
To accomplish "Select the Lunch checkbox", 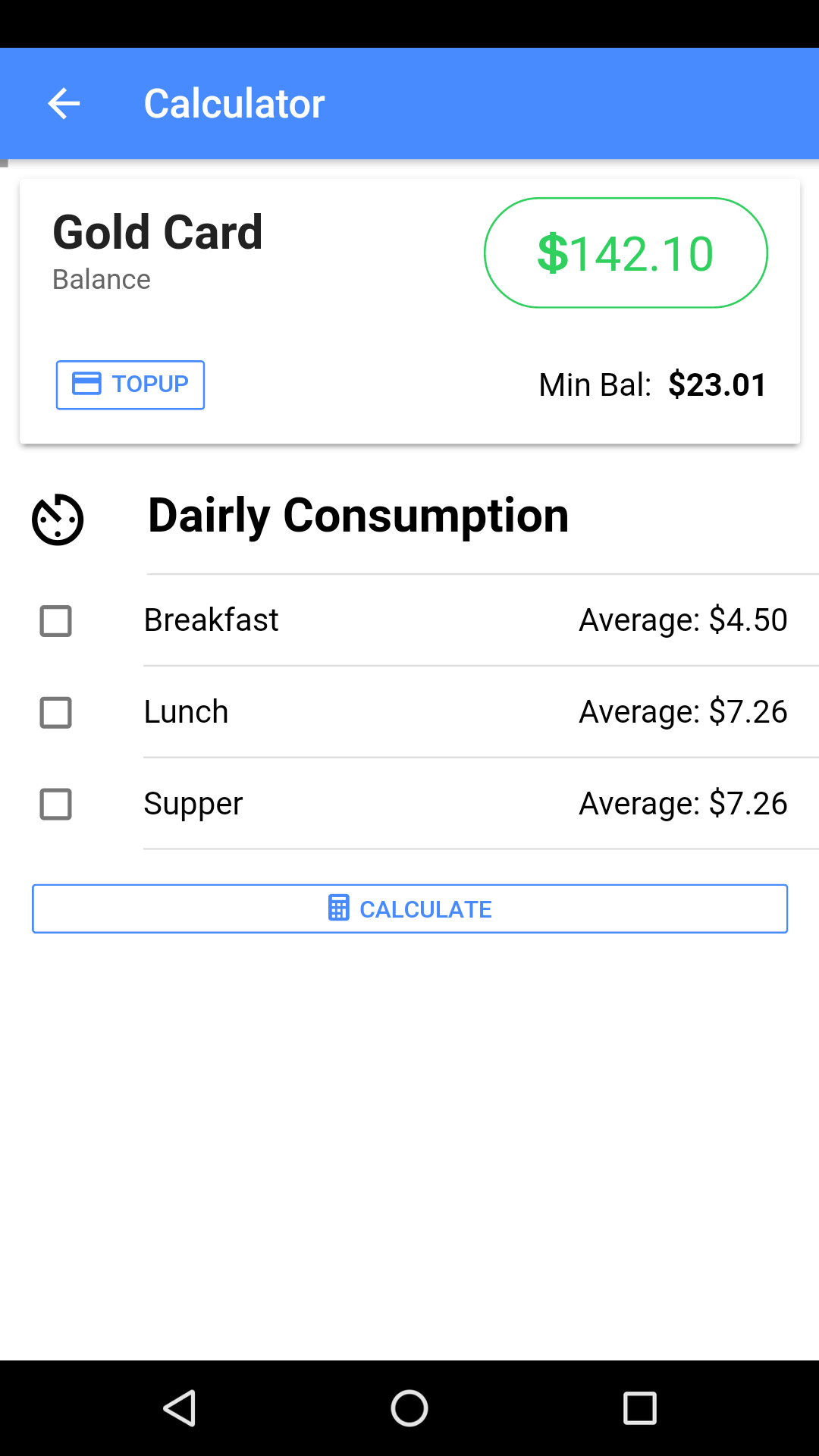I will tap(56, 713).
